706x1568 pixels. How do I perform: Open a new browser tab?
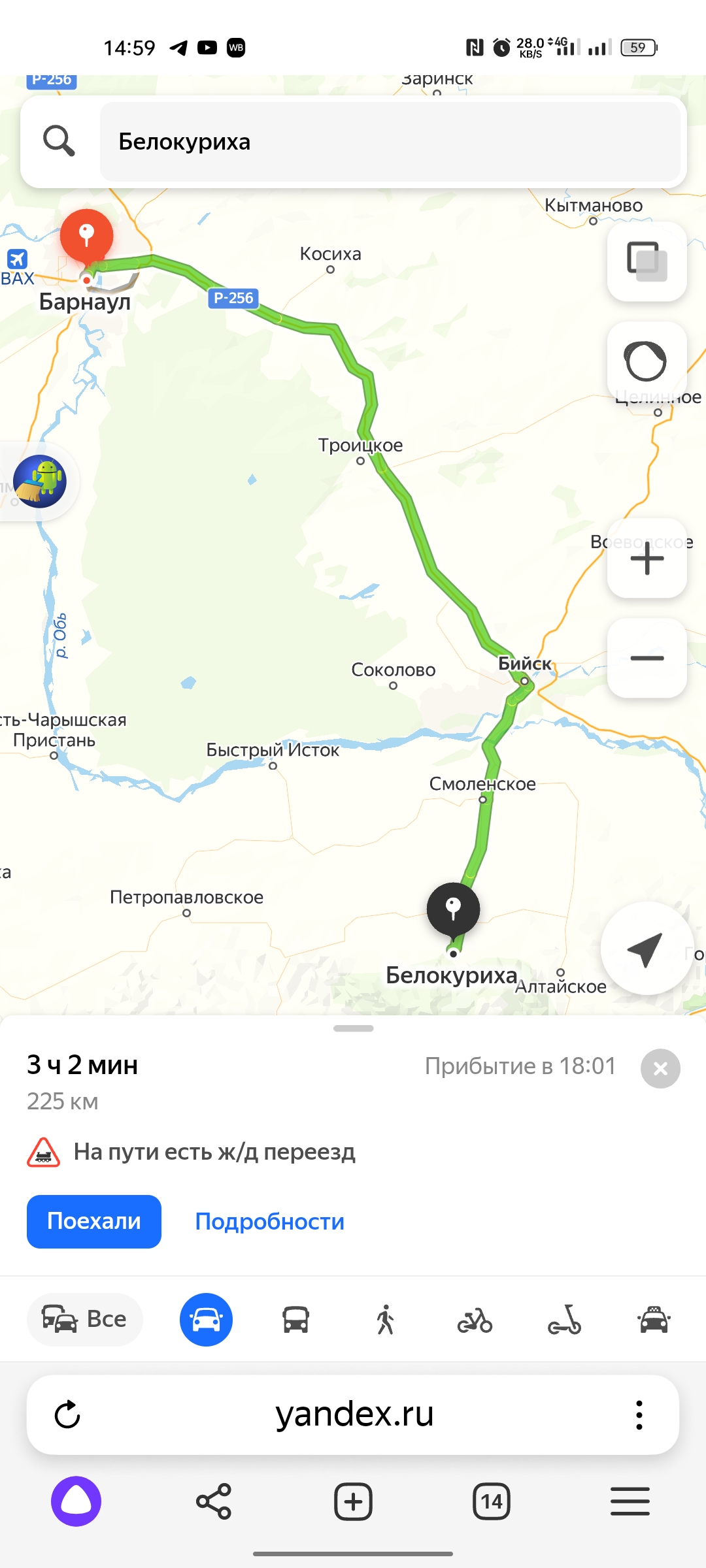point(353,1501)
